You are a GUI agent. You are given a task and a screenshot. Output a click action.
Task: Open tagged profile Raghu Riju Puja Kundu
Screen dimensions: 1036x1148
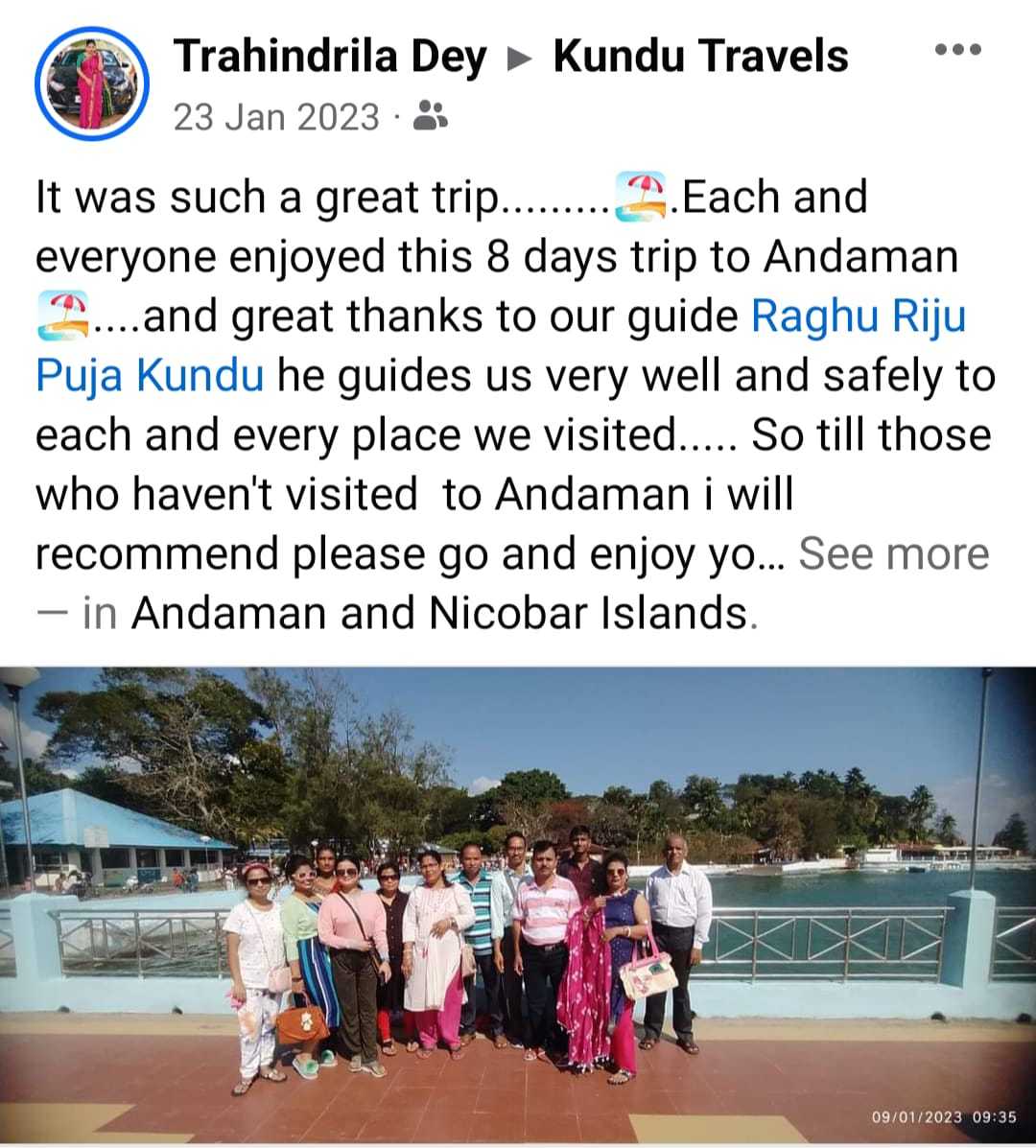click(858, 316)
